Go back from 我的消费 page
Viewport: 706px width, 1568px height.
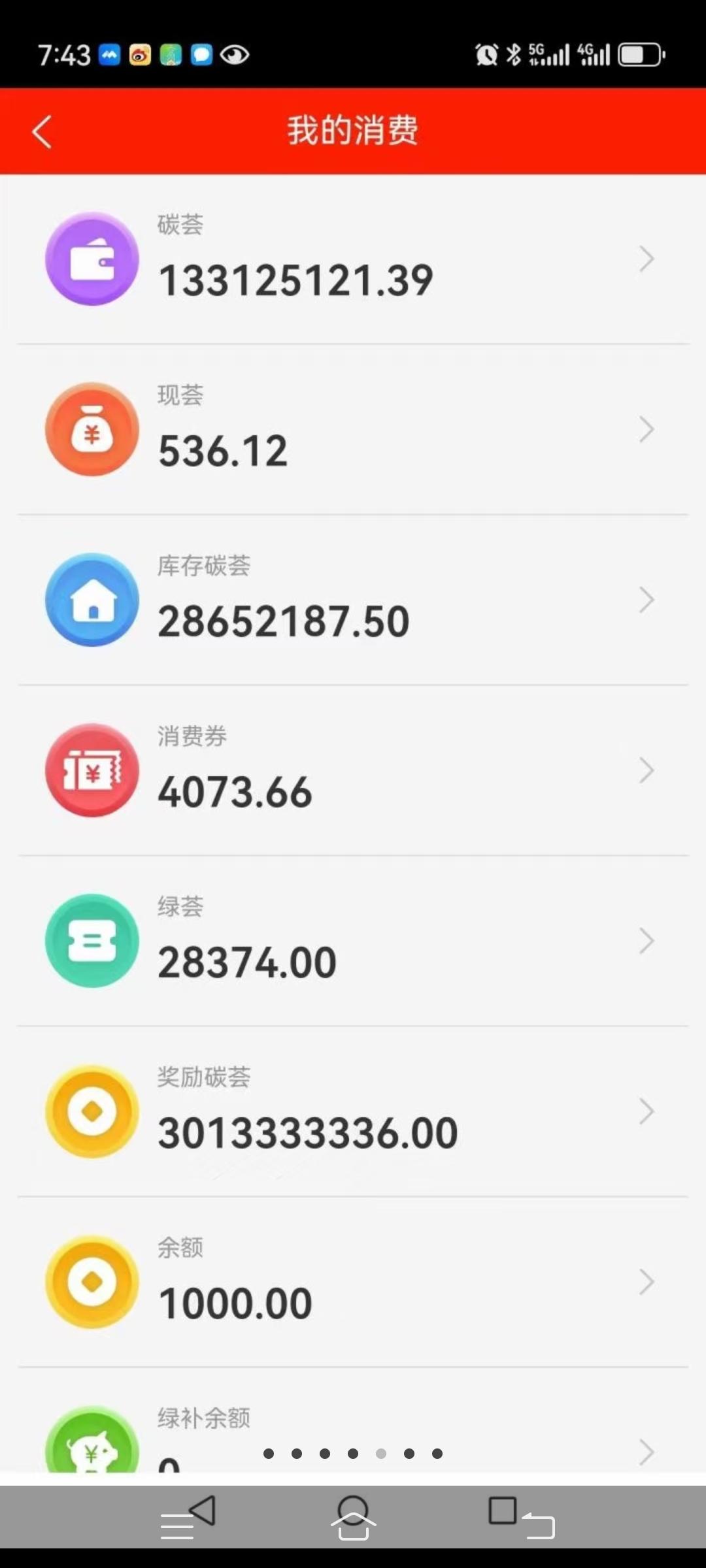click(x=42, y=131)
